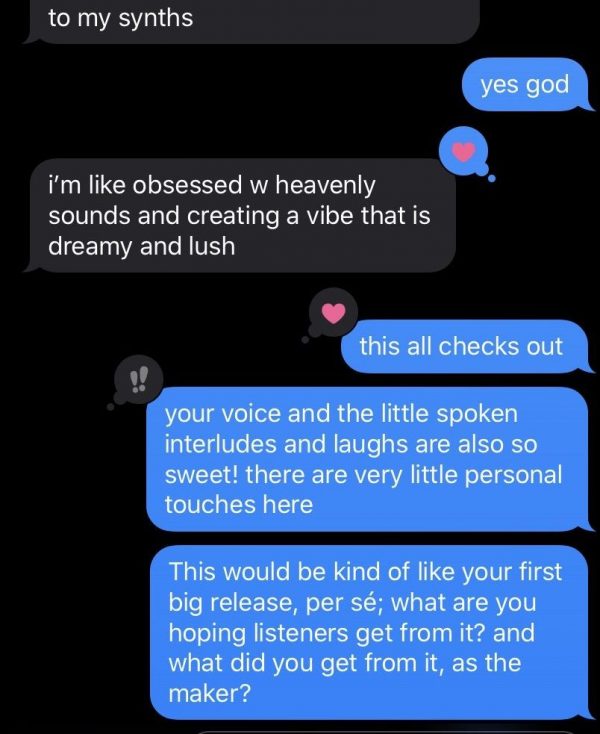This screenshot has height=734, width=600.
Task: Tap the exclamation tapback on the voice message
Action: [137, 381]
